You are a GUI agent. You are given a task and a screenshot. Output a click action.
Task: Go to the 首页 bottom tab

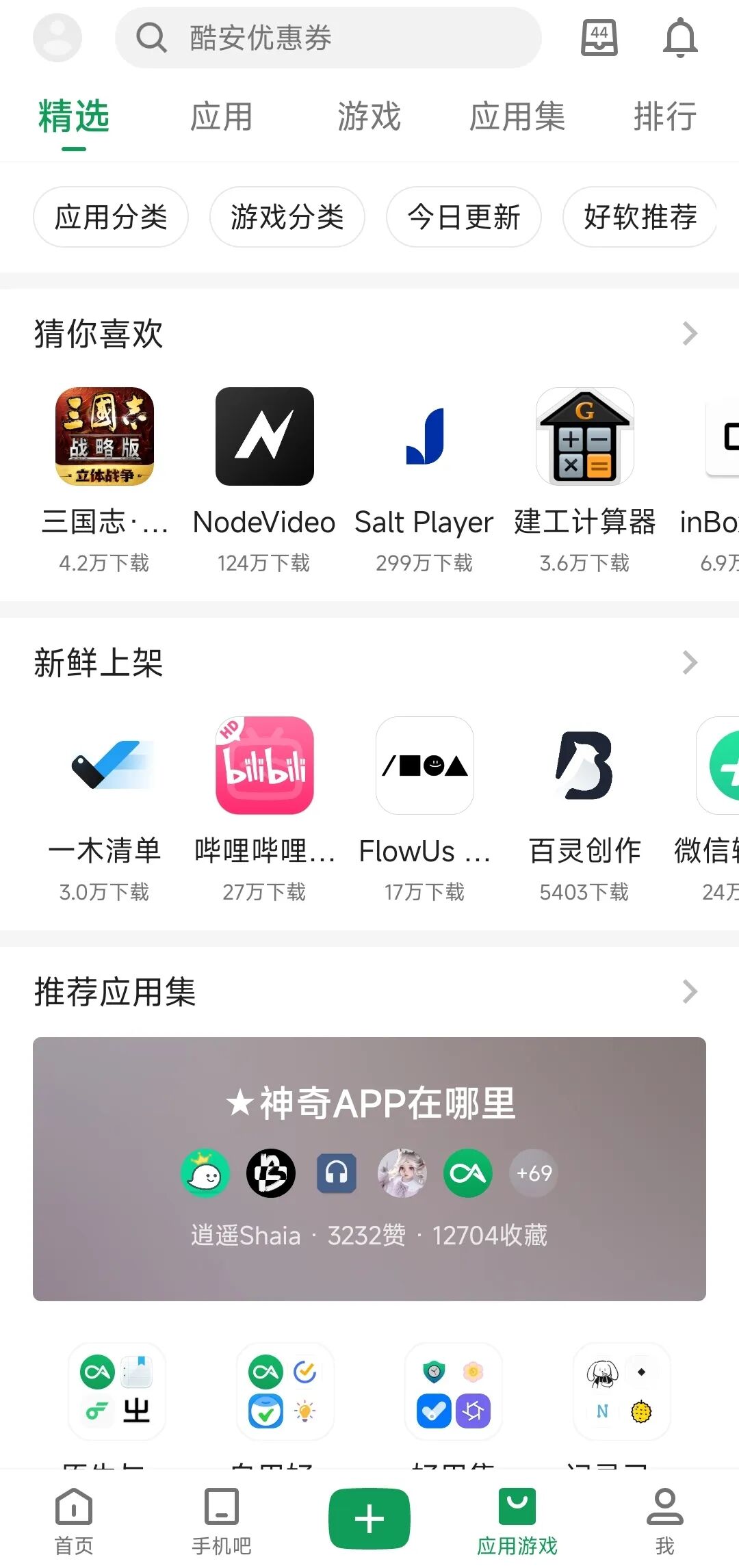74,1520
